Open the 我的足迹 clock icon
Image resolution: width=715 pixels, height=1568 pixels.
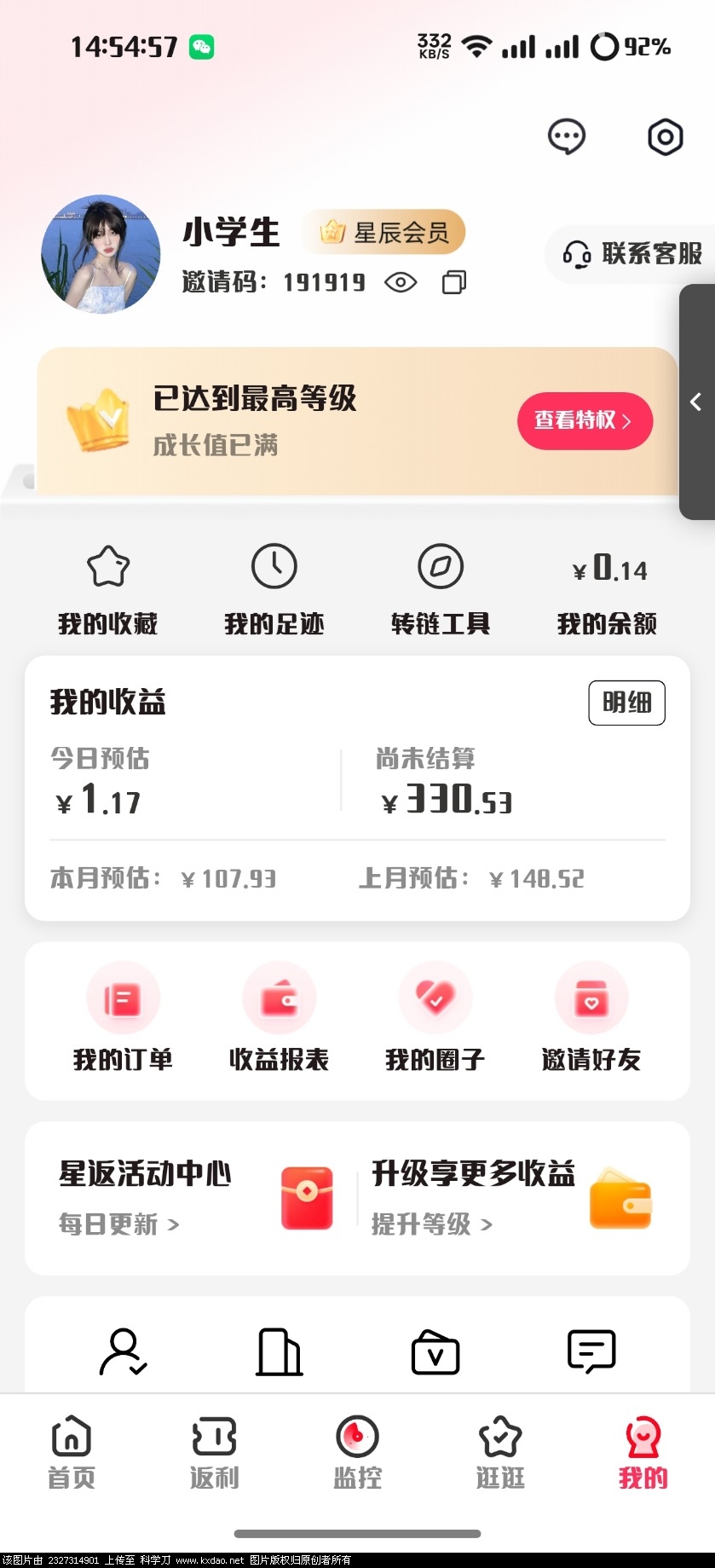(274, 565)
